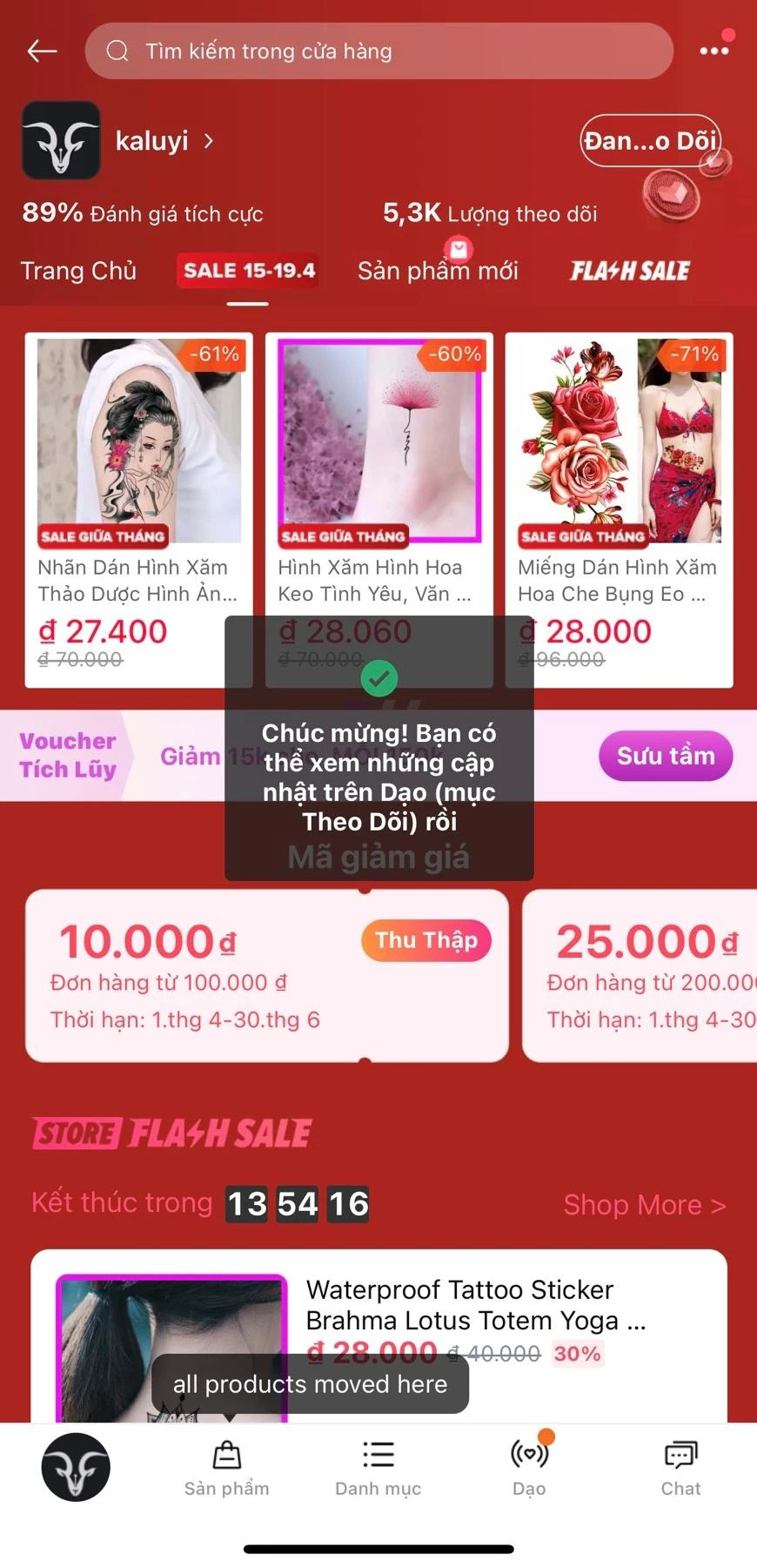Expand shop details via chevron next to kaluyi

207,142
